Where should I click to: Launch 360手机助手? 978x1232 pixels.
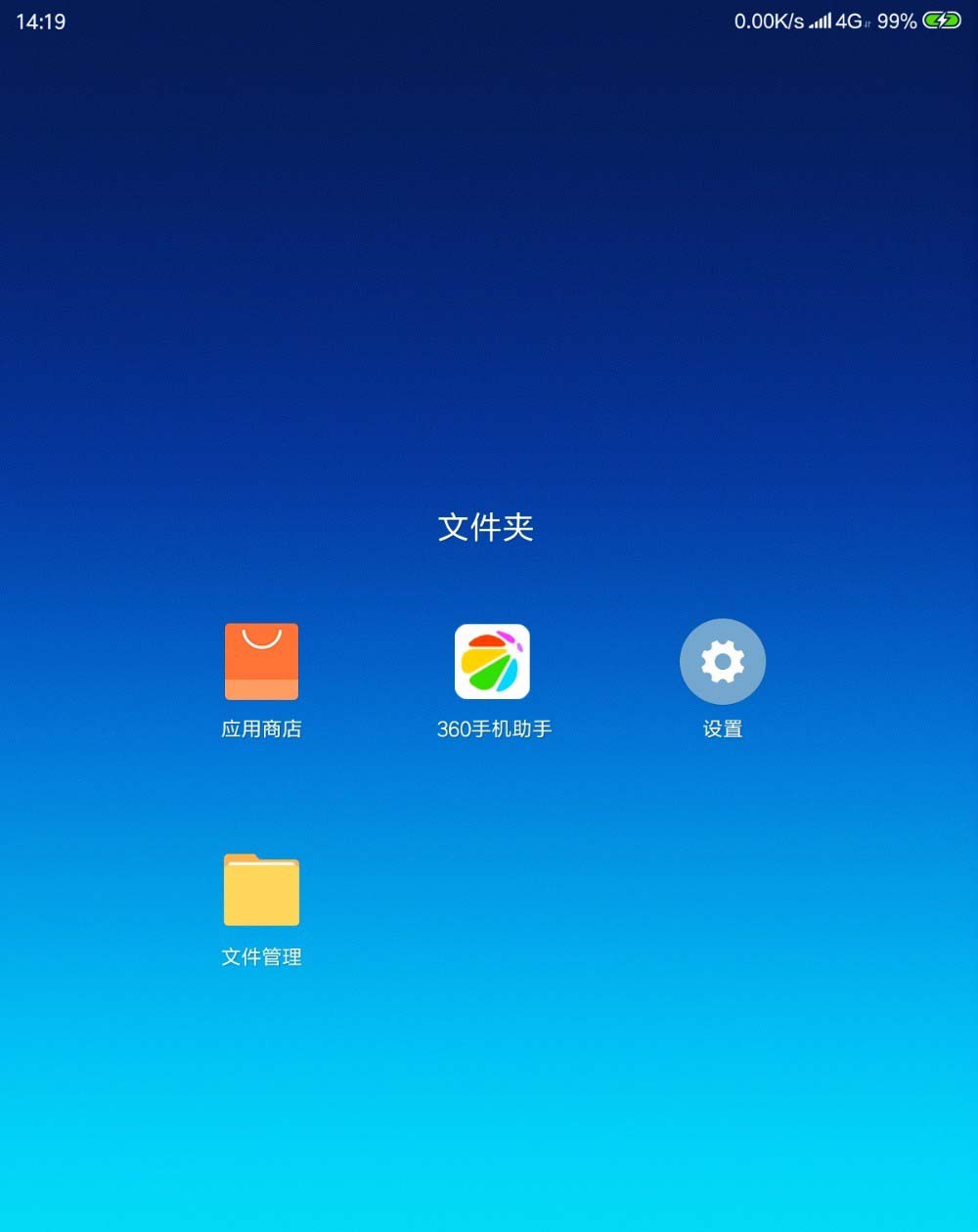(x=492, y=662)
